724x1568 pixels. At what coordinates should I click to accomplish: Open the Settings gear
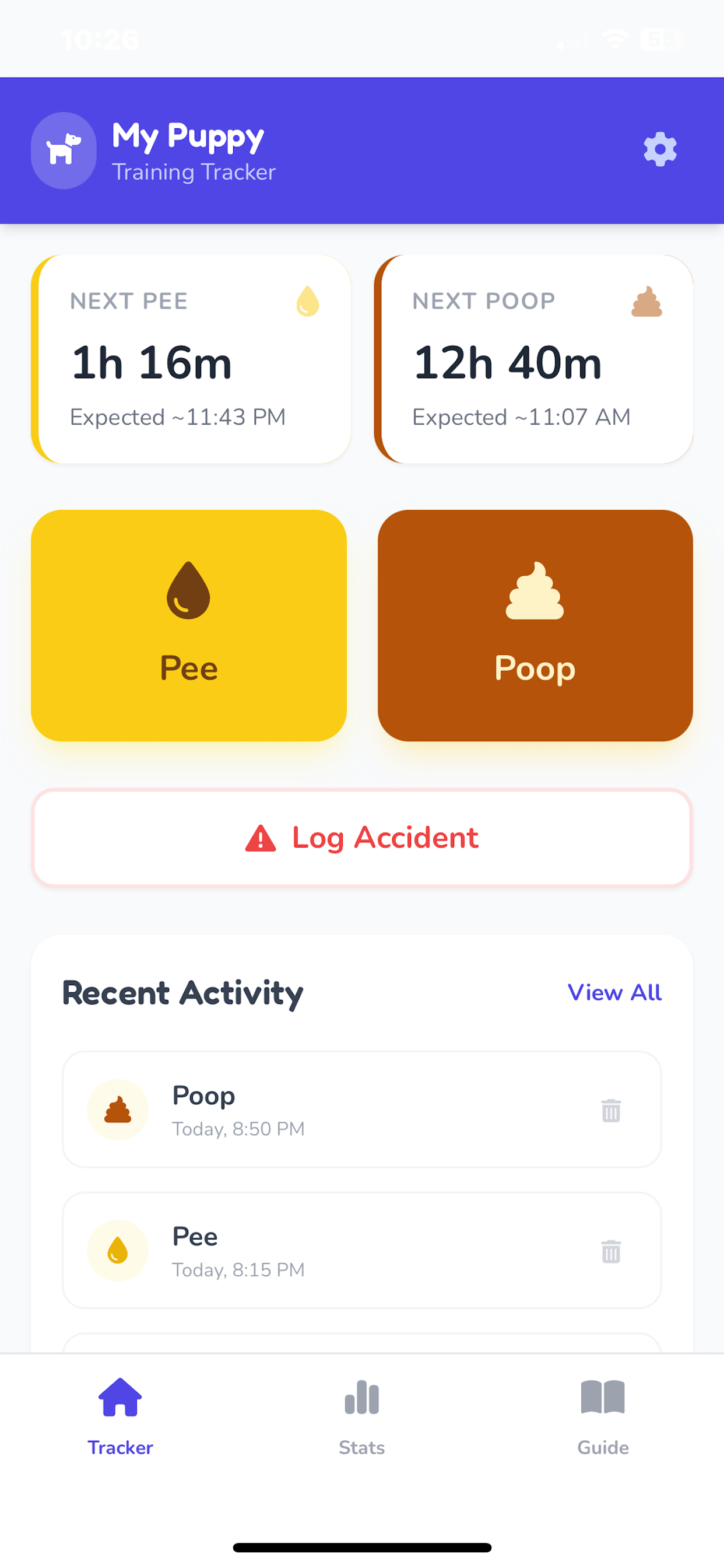(659, 148)
